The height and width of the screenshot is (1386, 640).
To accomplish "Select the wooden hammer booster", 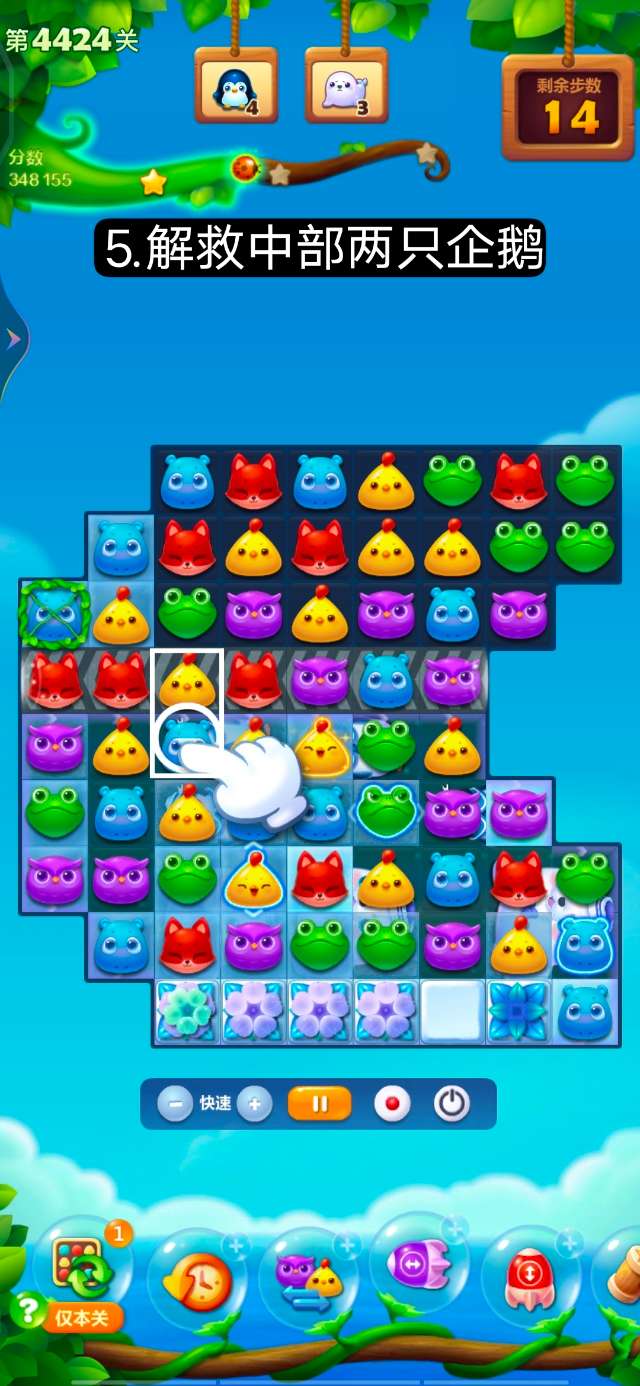I will (624, 1272).
